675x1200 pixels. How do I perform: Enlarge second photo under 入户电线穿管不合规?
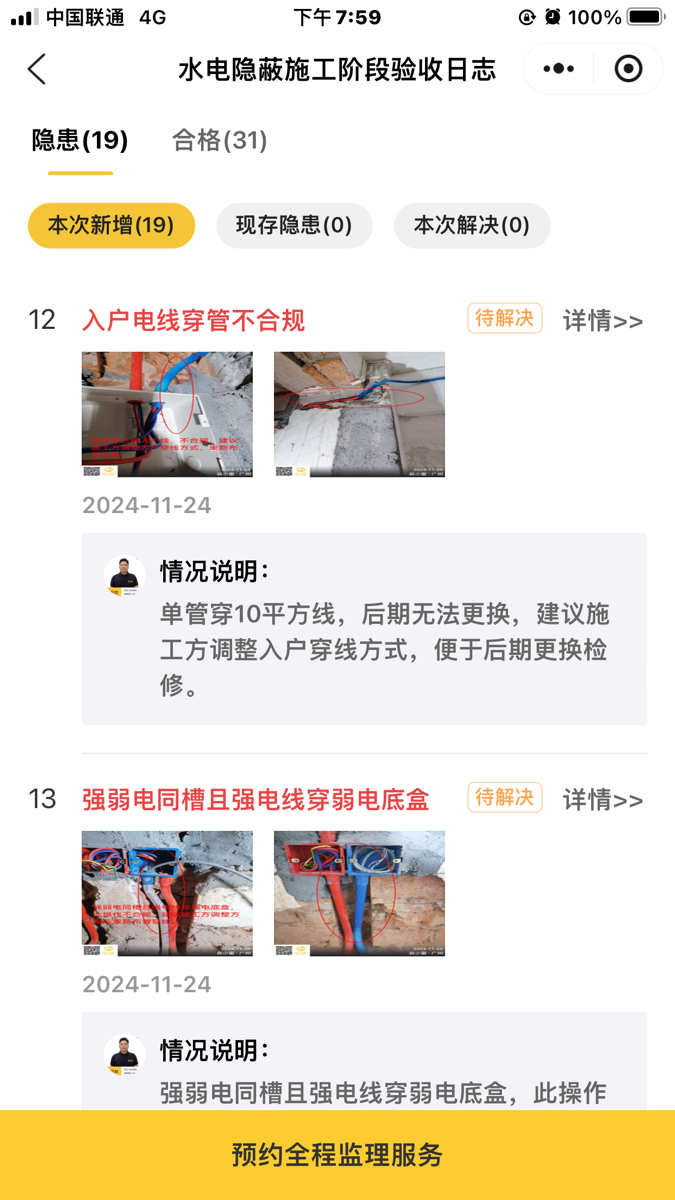(359, 414)
